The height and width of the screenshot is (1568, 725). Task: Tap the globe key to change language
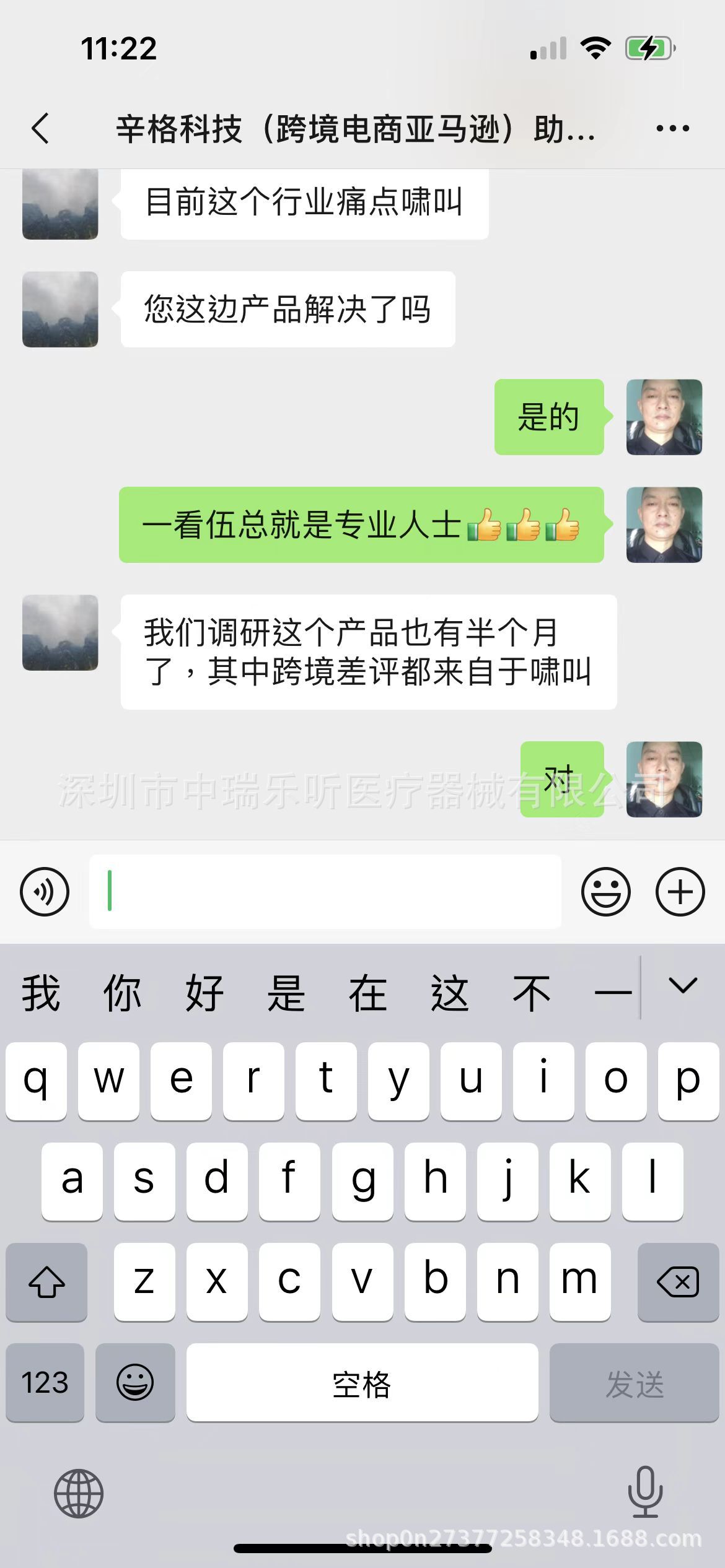point(79,1494)
